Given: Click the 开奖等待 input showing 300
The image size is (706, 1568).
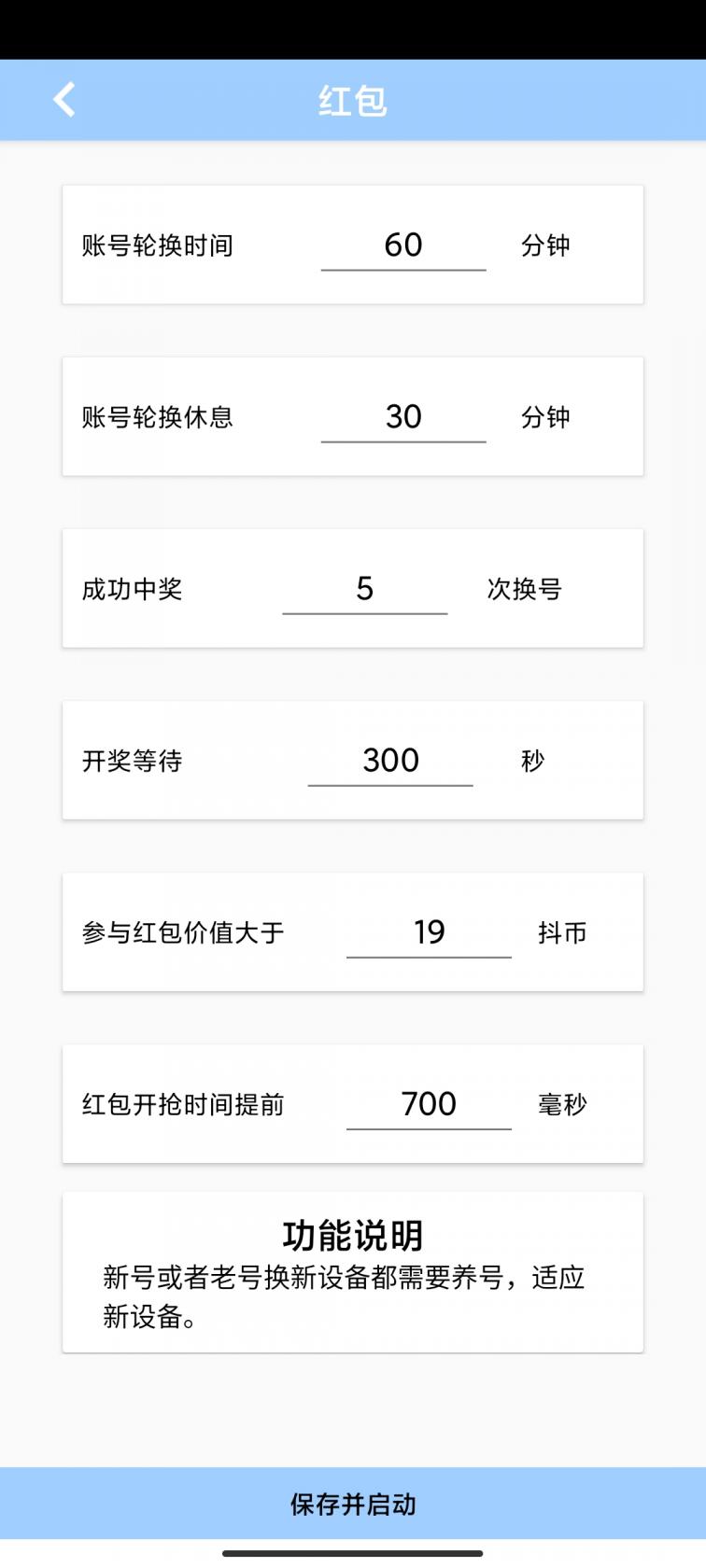Looking at the screenshot, I should pyautogui.click(x=390, y=760).
